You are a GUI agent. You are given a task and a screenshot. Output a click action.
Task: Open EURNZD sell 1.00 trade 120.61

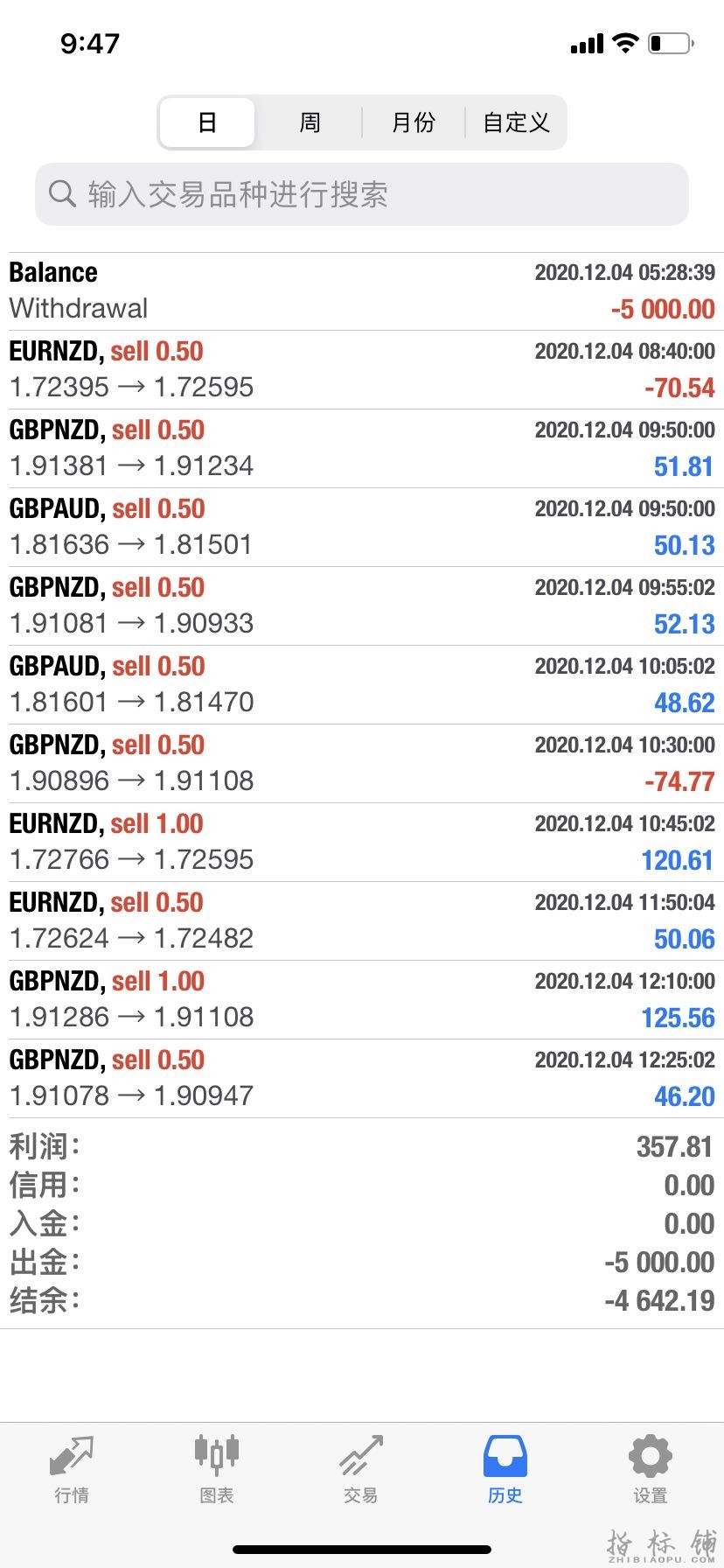362,842
